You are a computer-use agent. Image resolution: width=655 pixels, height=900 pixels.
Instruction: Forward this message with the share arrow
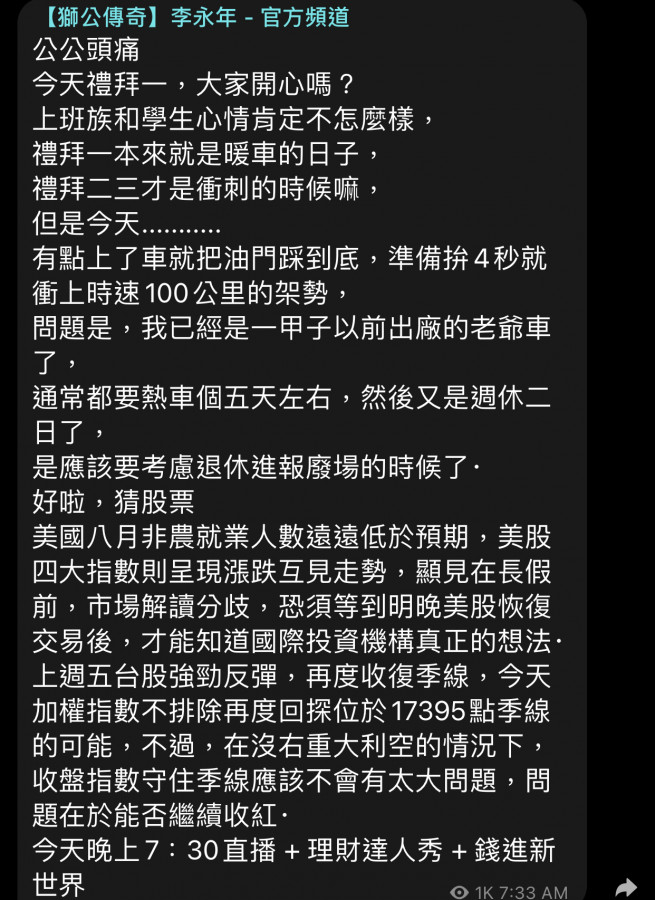point(626,886)
